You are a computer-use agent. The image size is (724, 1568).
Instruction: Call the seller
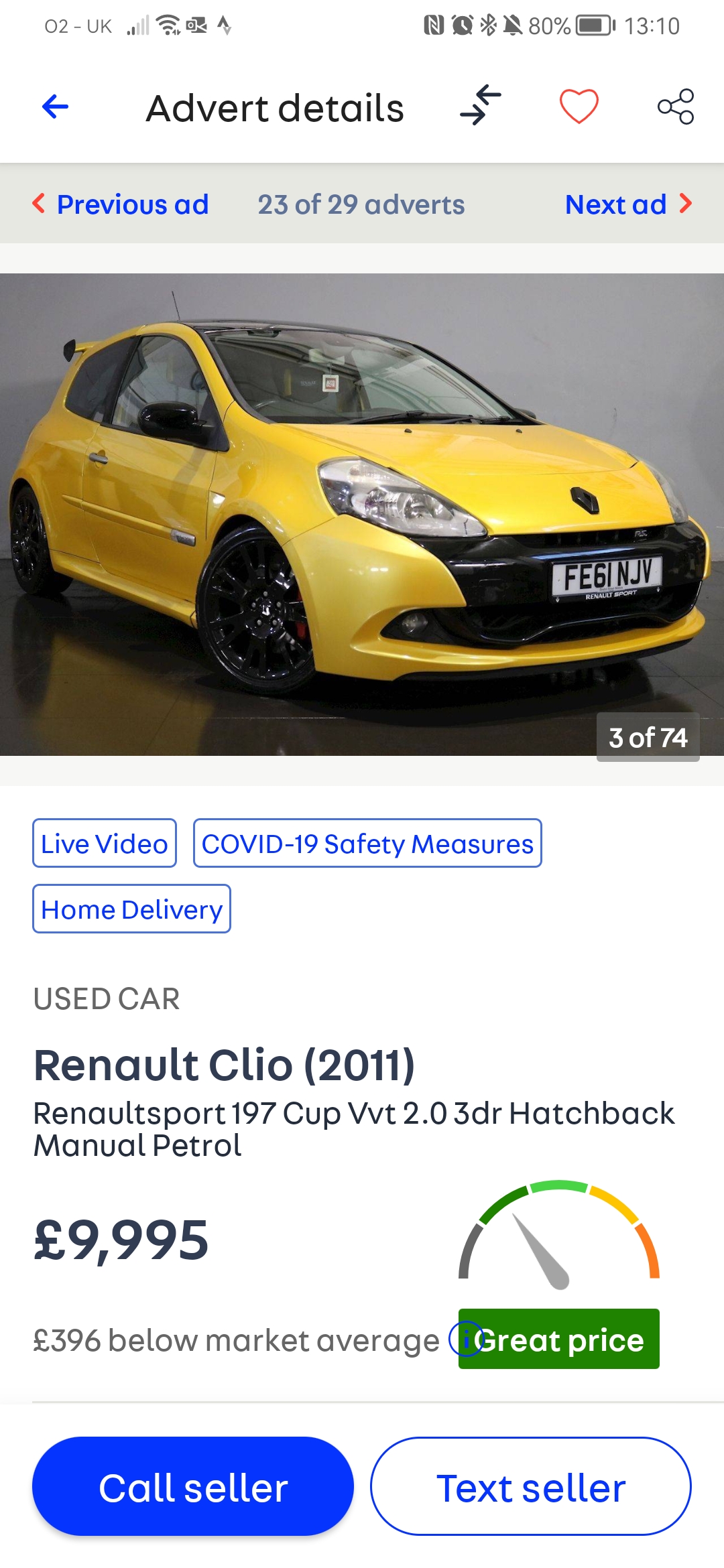pyautogui.click(x=193, y=1487)
